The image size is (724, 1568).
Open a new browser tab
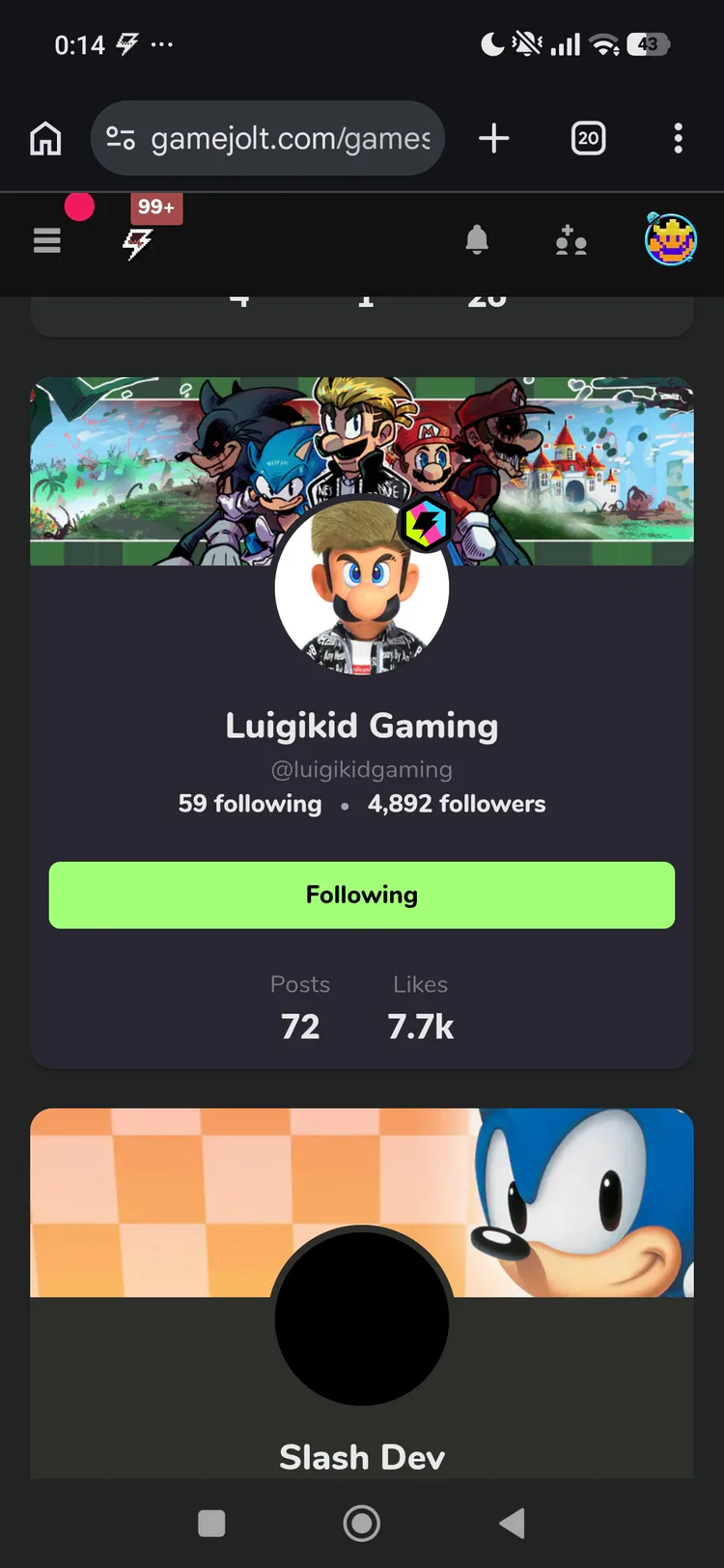point(493,139)
